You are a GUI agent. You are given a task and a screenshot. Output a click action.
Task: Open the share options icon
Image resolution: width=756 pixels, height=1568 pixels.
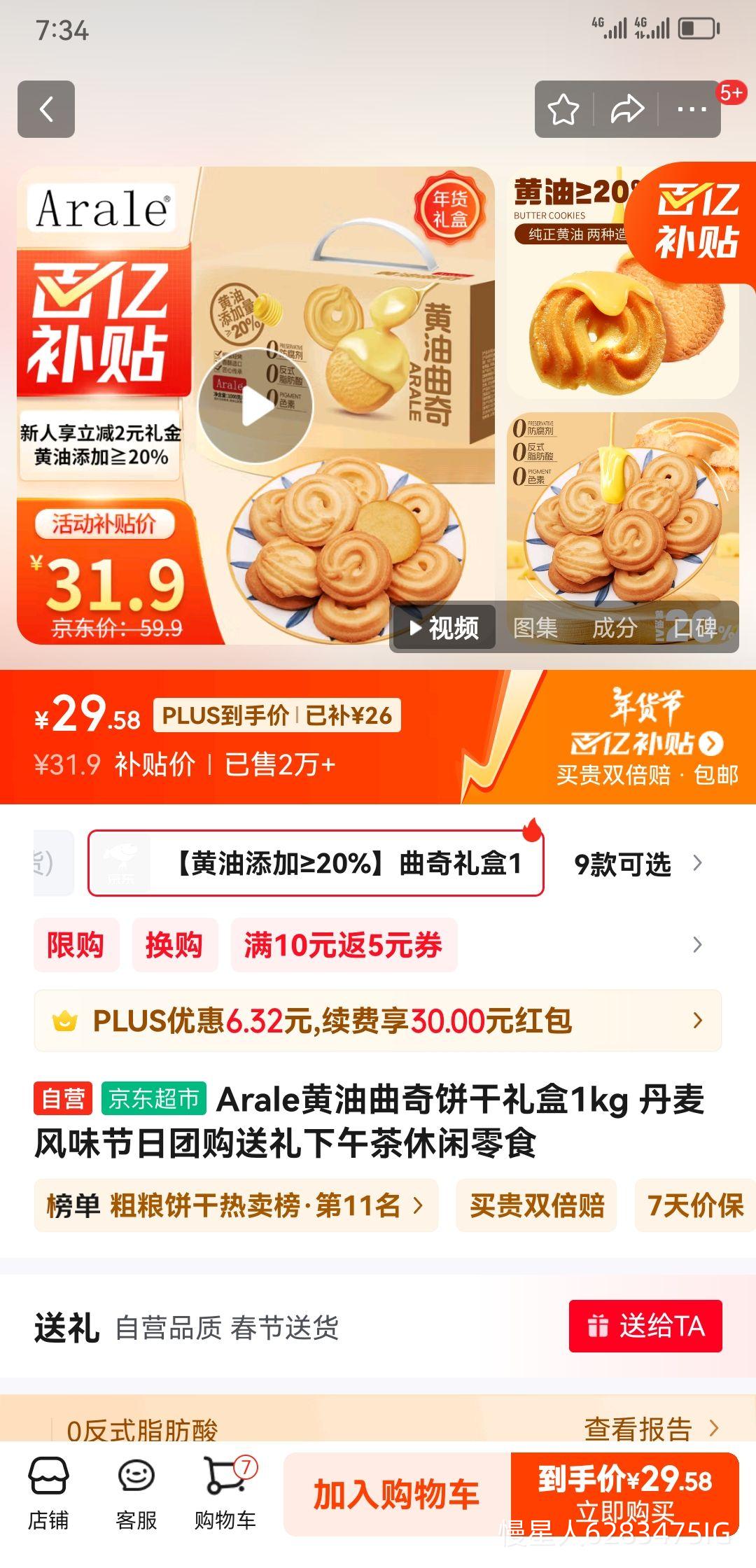627,109
